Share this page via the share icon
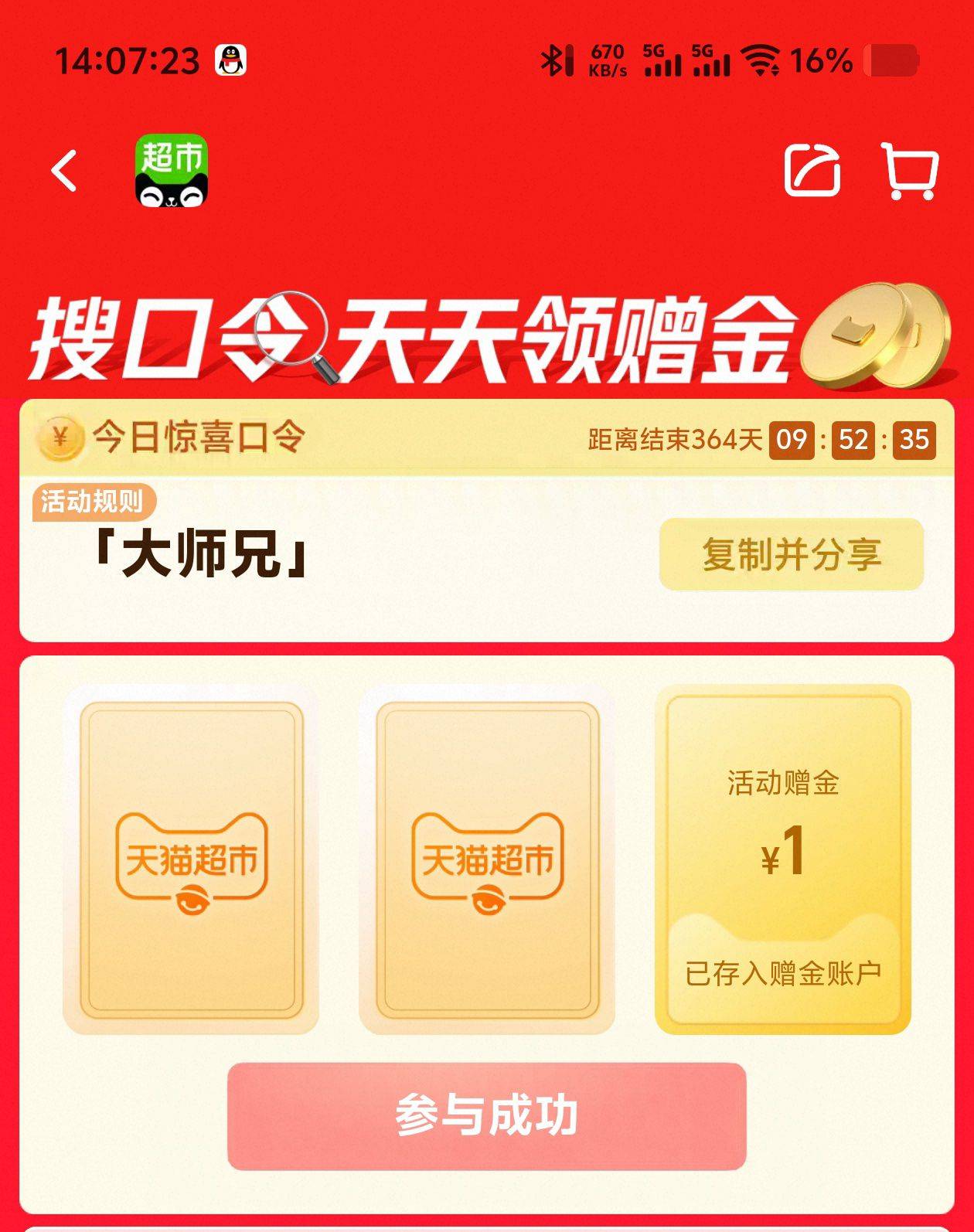The height and width of the screenshot is (1232, 974). point(812,170)
